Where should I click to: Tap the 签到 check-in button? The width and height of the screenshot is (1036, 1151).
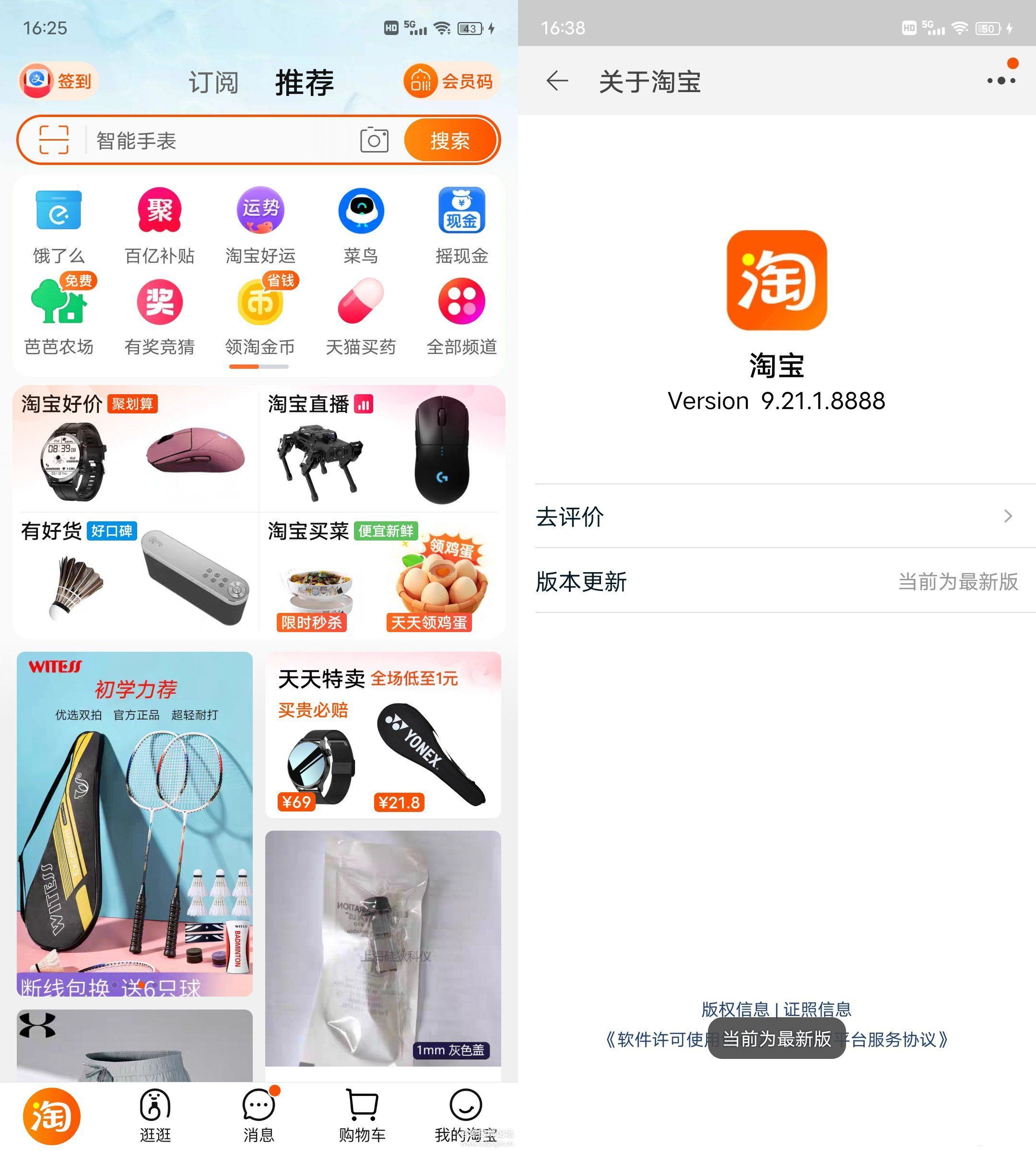59,81
